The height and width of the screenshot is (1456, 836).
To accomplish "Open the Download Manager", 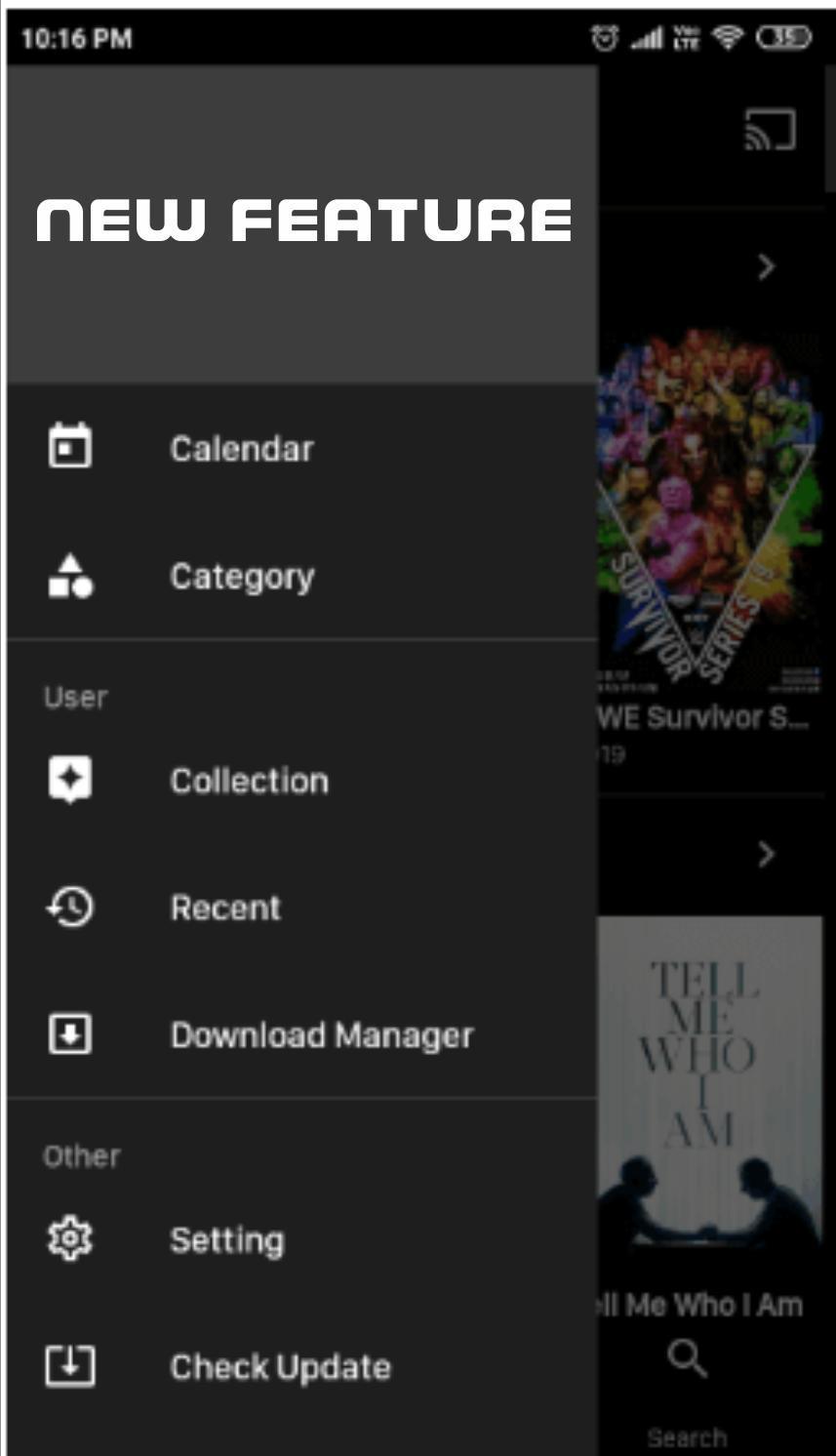I will coord(321,1034).
